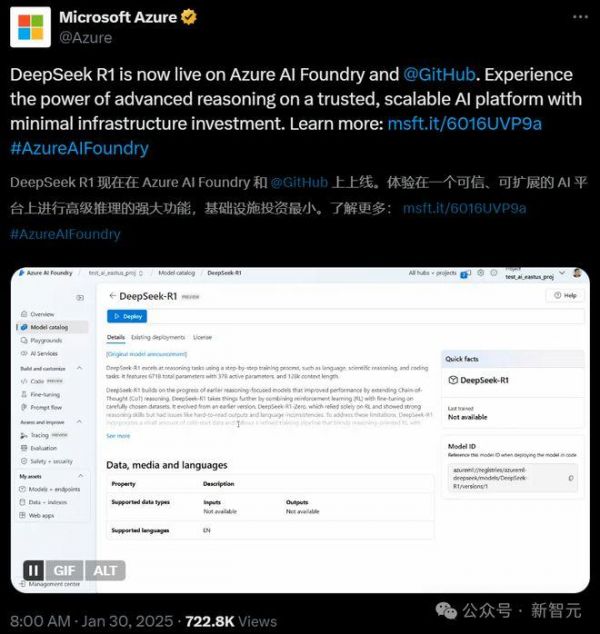
Task: Open the @GitHub mention in the English post
Action: [x=438, y=75]
